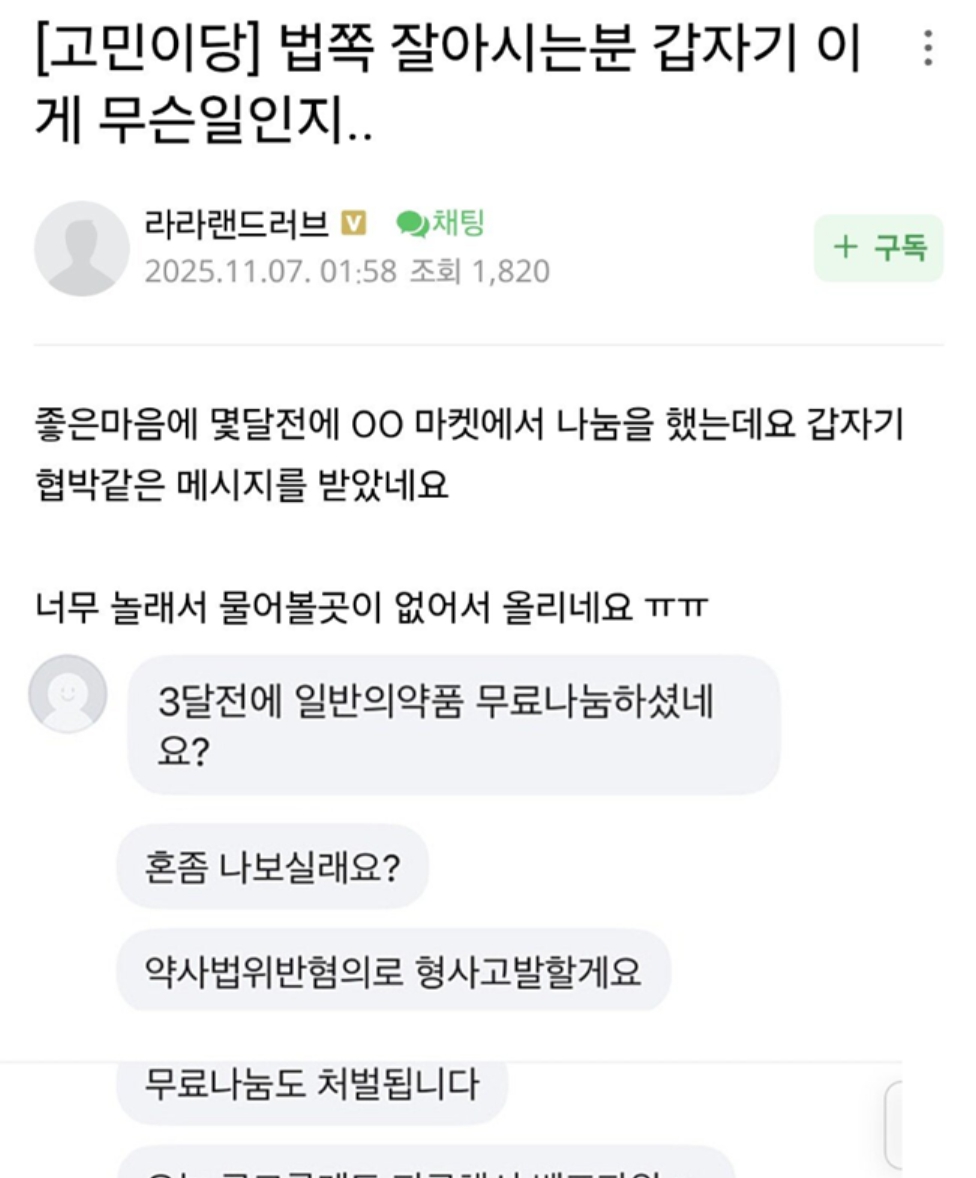Subscribe to 라라랜드러브 with 구독 button
The height and width of the screenshot is (1178, 976).
(x=878, y=247)
